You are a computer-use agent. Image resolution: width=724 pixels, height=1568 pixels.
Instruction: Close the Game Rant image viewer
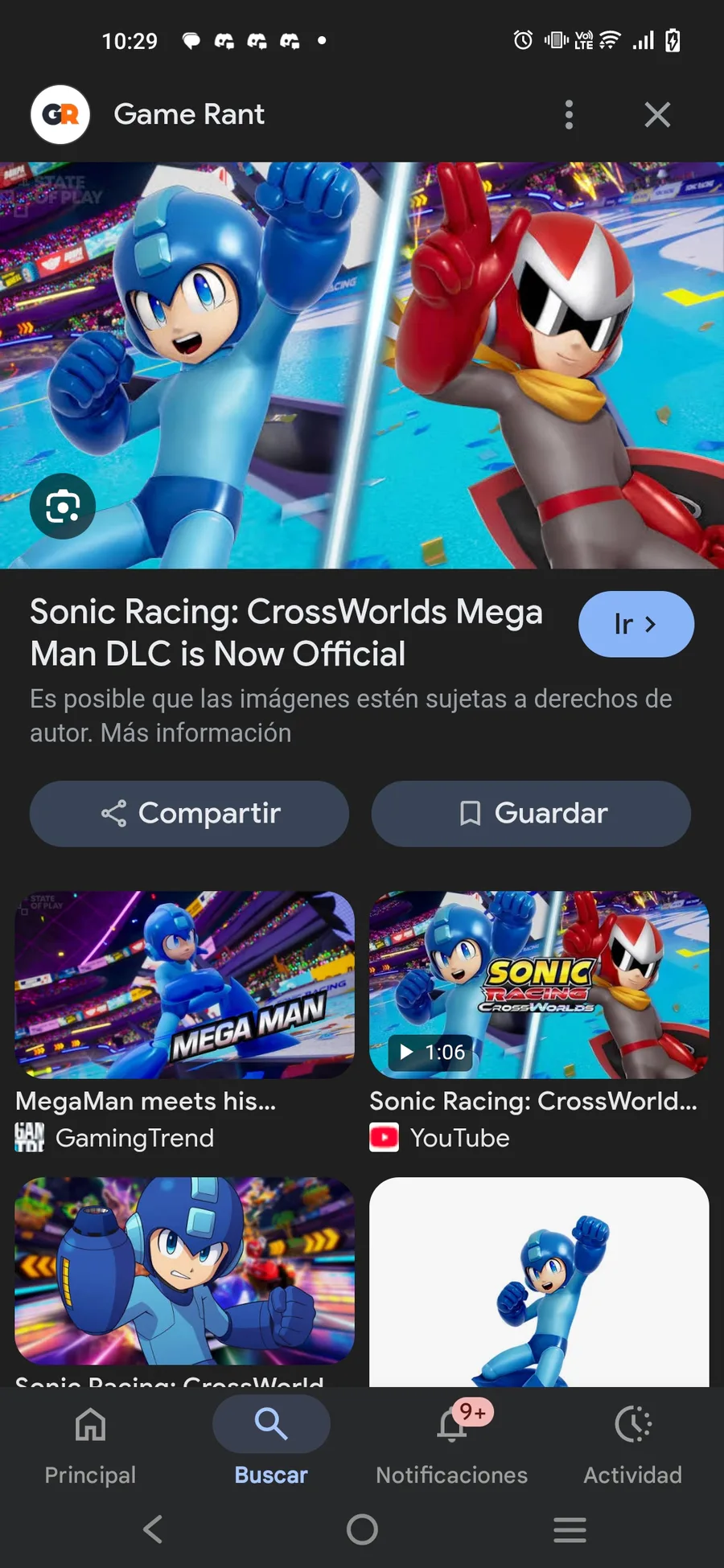657,115
